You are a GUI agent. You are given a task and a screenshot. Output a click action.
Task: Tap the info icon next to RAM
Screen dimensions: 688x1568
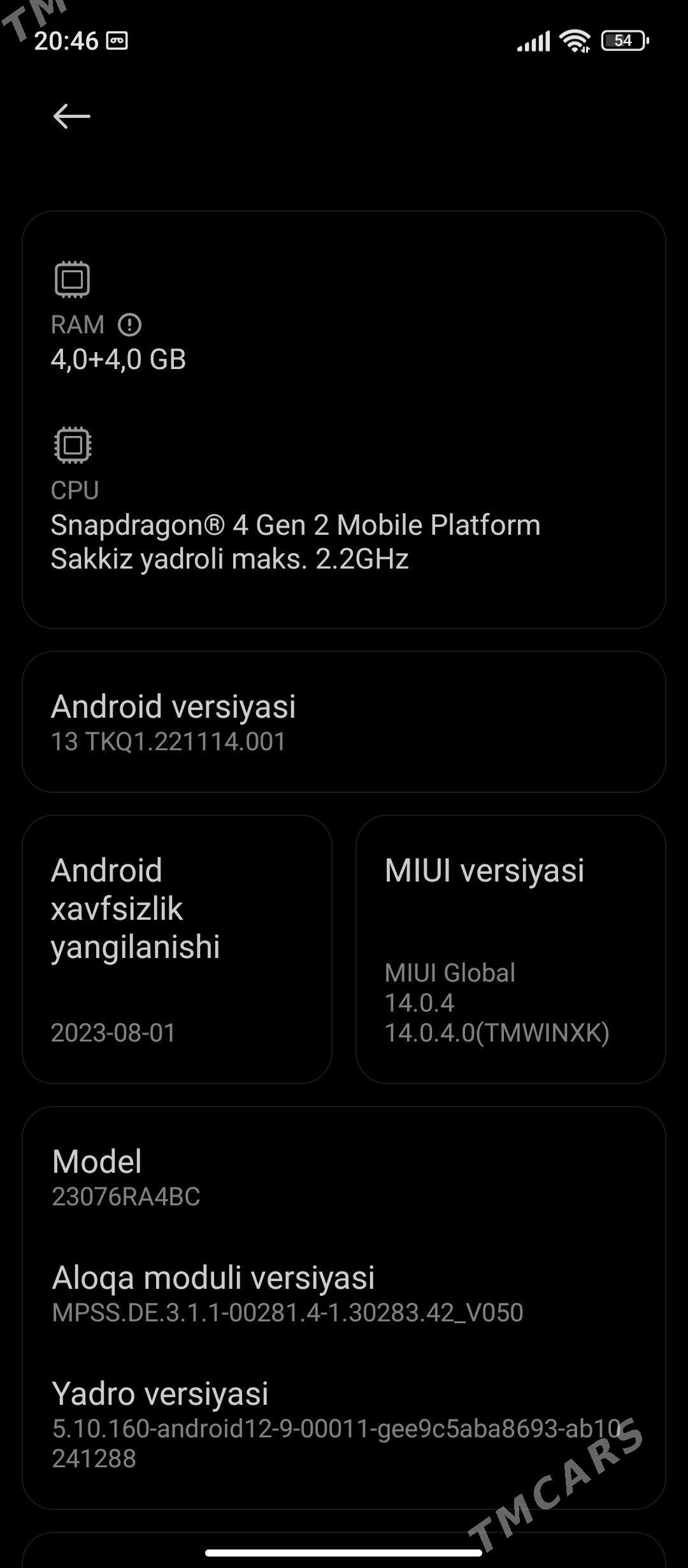[x=131, y=325]
